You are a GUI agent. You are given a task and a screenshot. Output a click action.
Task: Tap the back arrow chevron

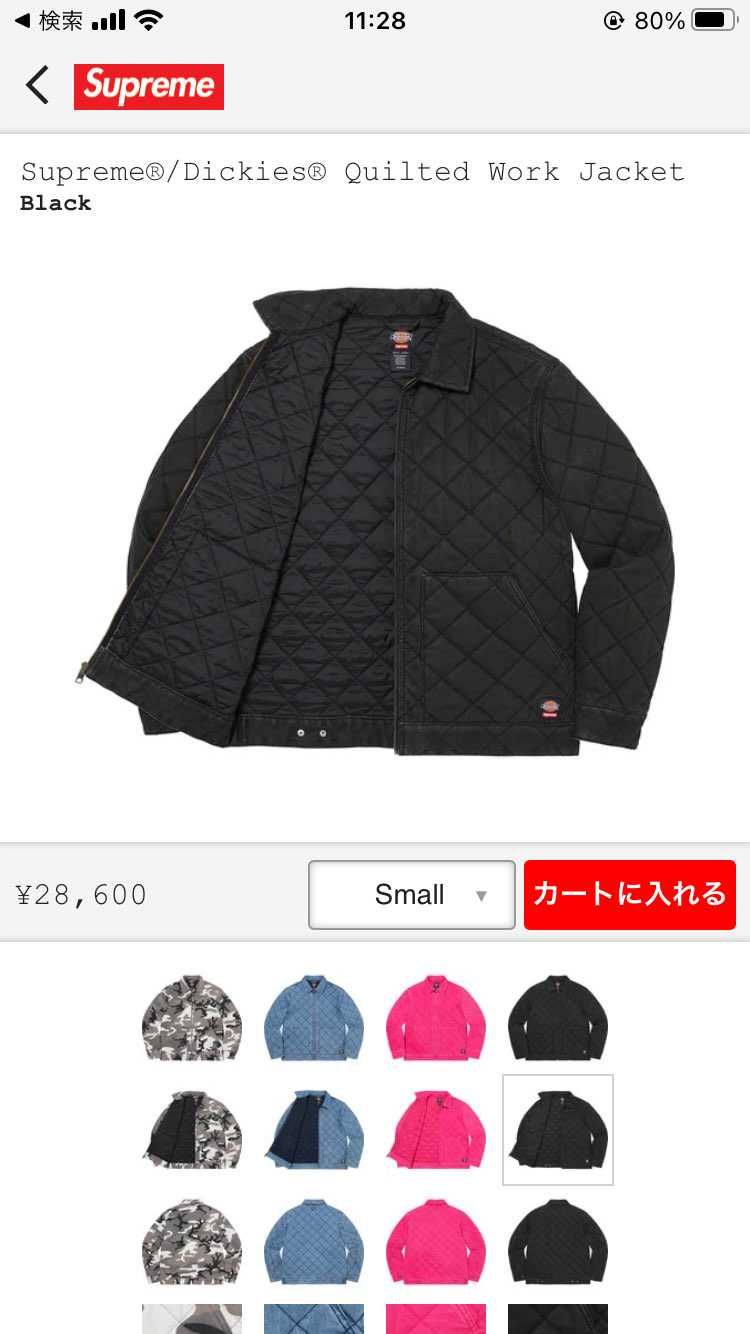coord(37,86)
